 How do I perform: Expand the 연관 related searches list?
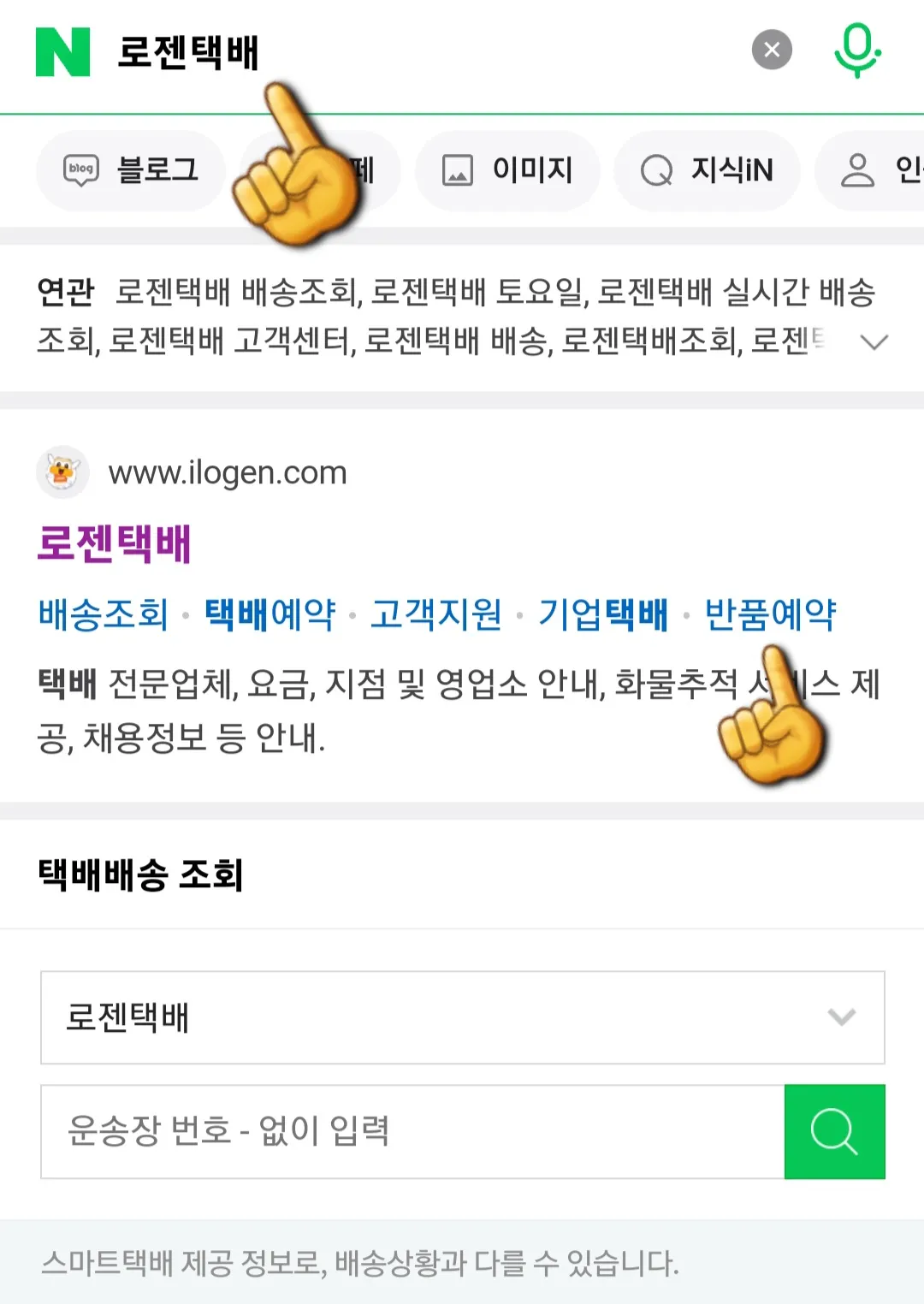pos(874,342)
